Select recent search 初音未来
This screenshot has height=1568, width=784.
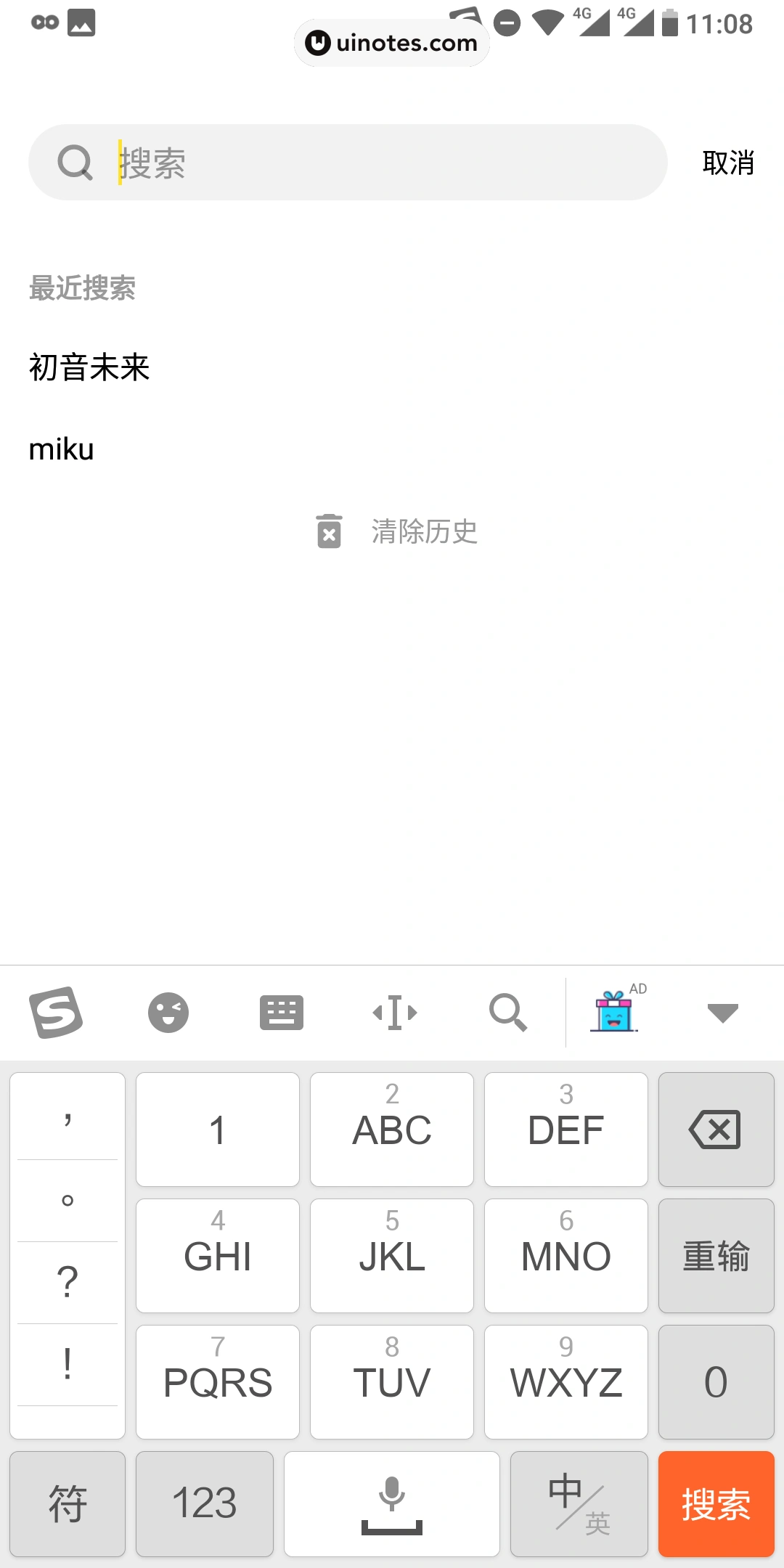89,368
